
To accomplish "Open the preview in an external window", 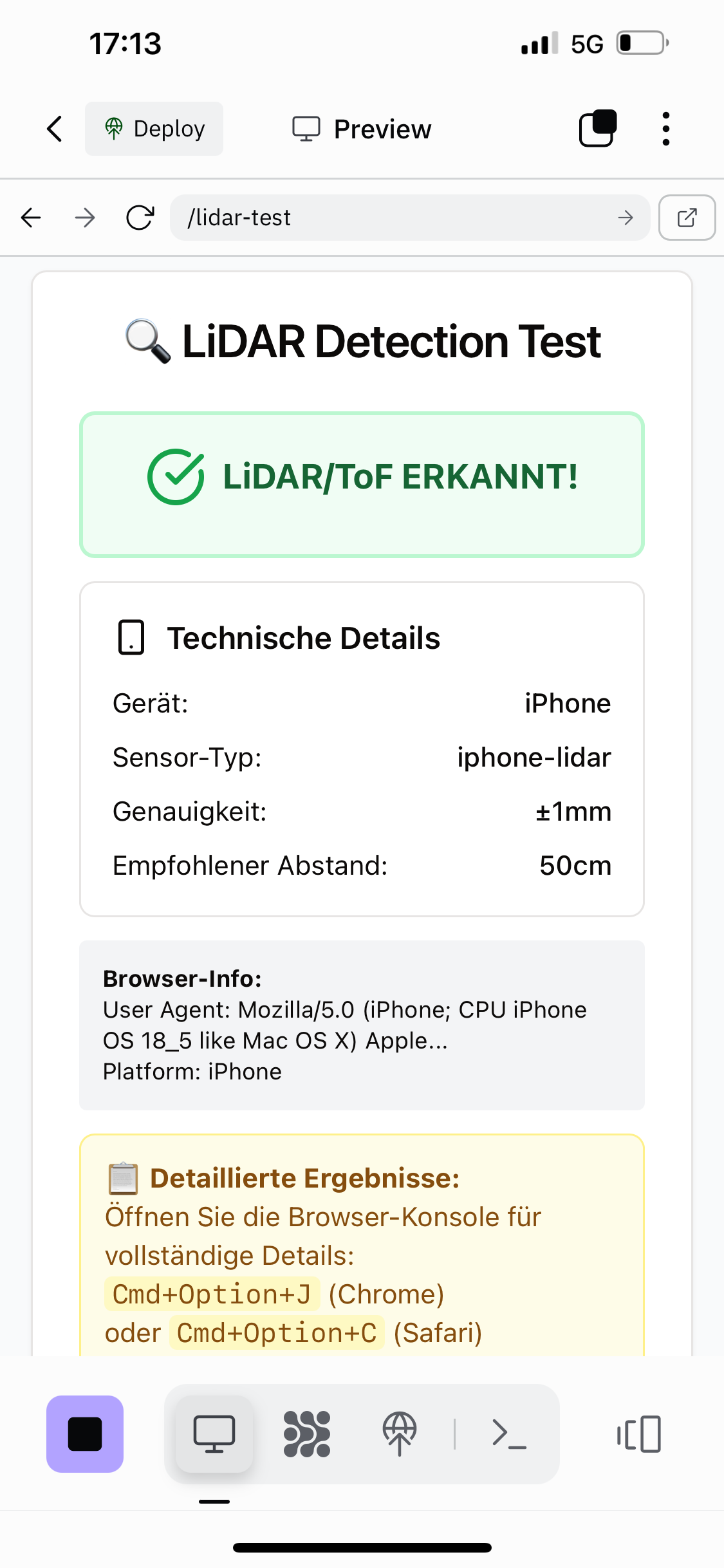I will [x=687, y=218].
